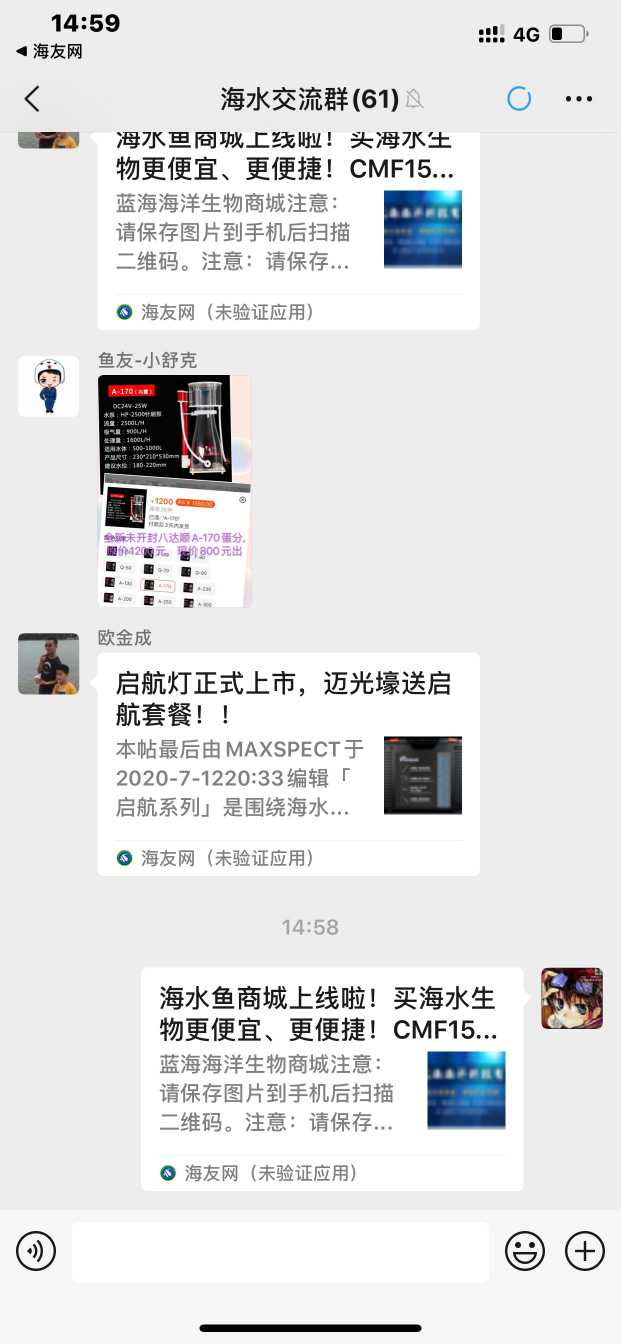621x1344 pixels.
Task: Go back from the group chat
Action: tap(32, 98)
